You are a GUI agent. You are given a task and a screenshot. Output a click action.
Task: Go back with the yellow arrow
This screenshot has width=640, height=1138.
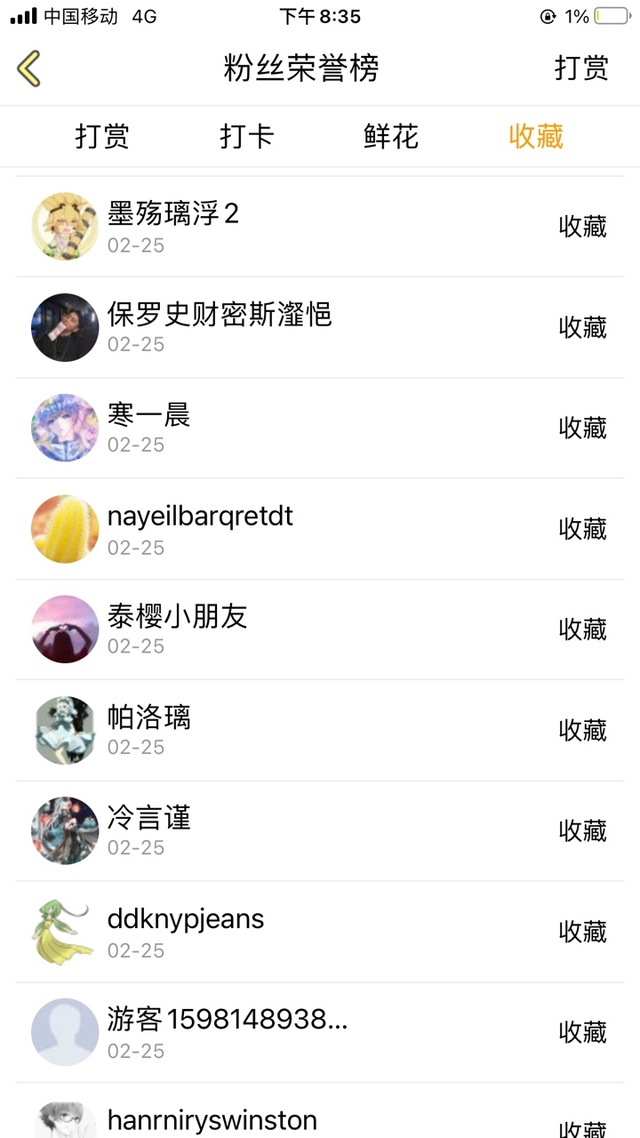29,68
